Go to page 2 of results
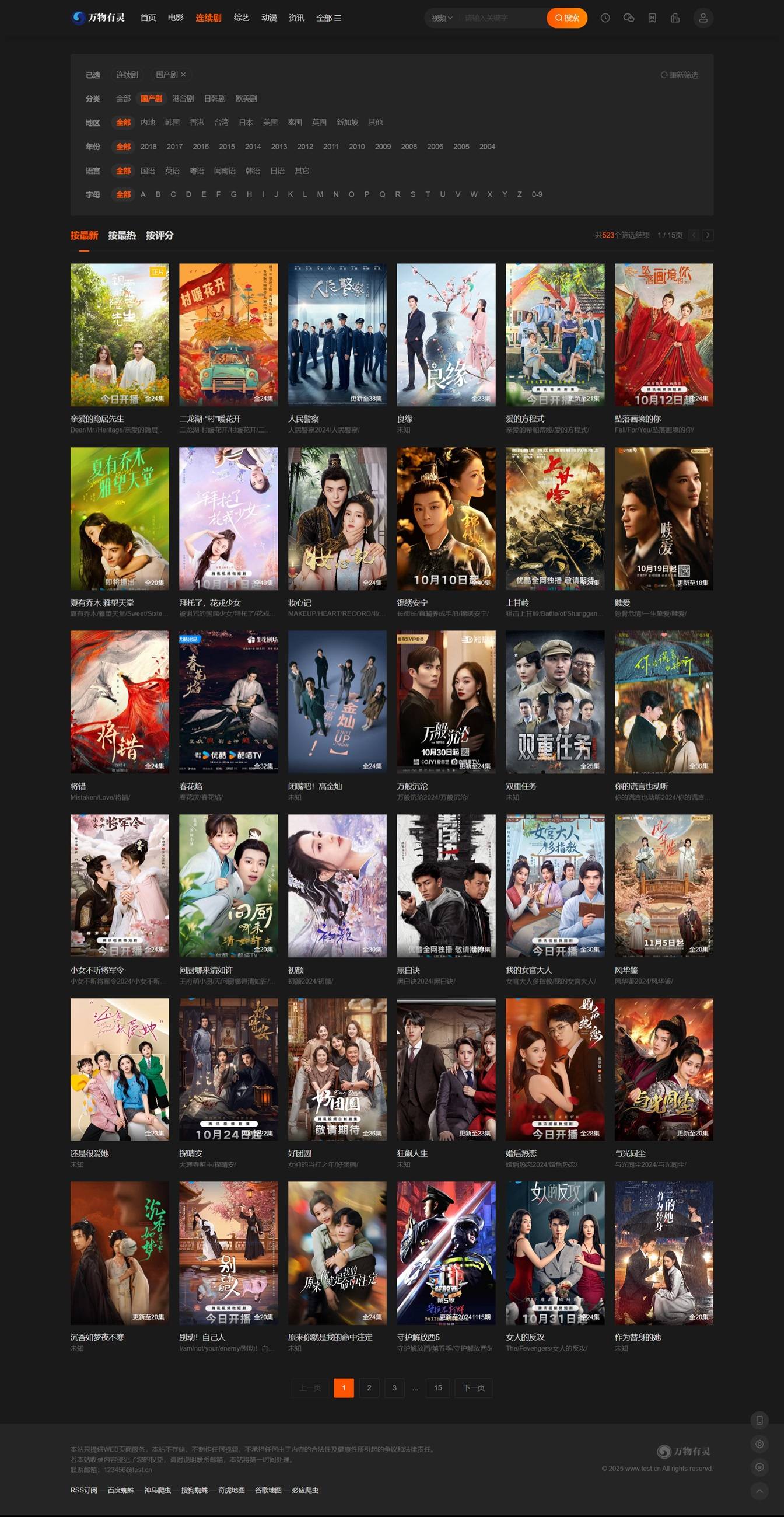The width and height of the screenshot is (784, 1517). 369,1388
